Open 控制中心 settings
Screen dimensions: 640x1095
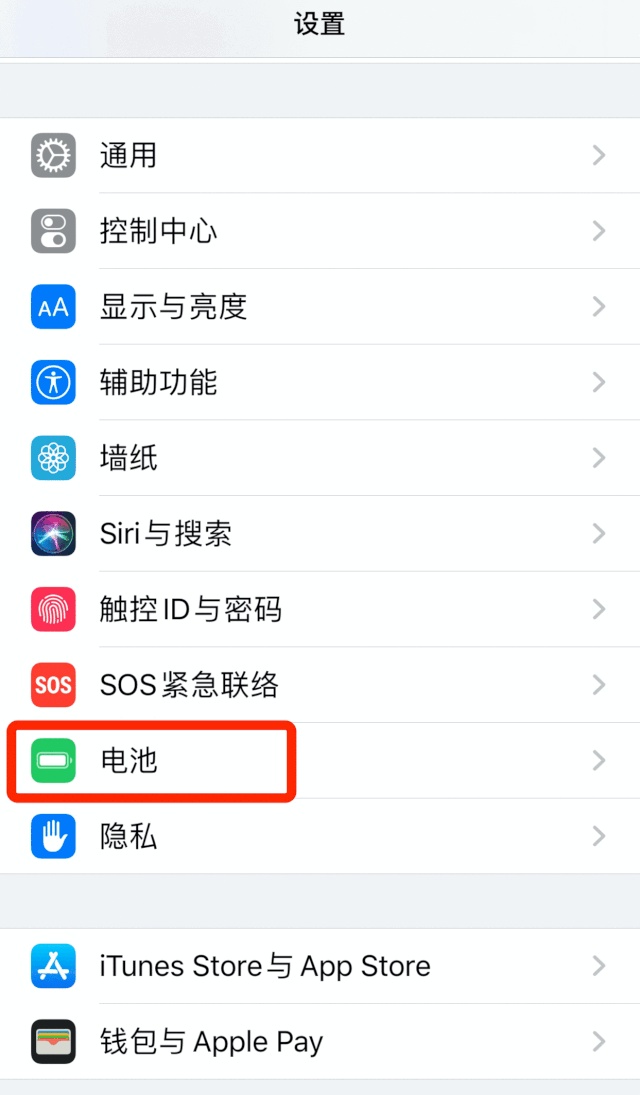[x=320, y=231]
